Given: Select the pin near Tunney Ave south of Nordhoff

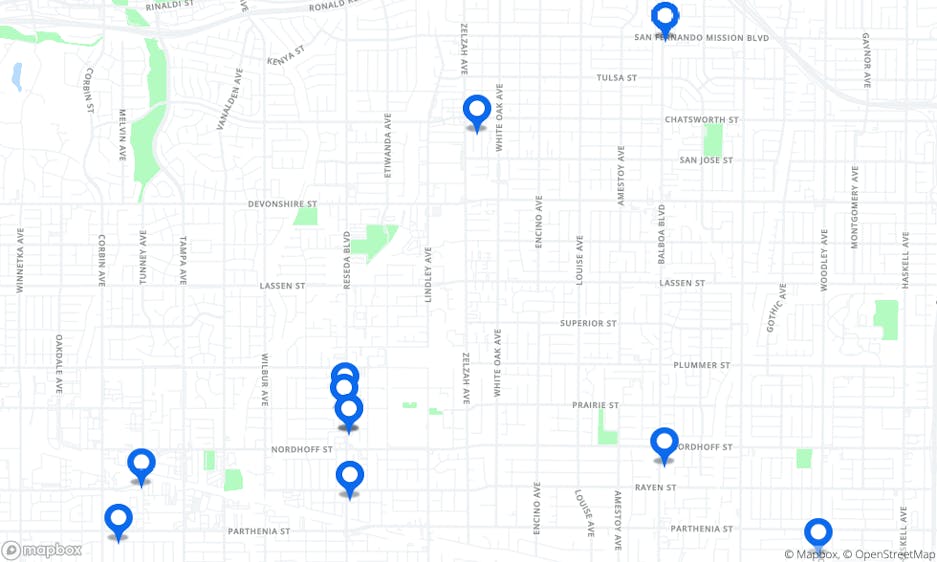Looking at the screenshot, I should (x=142, y=464).
